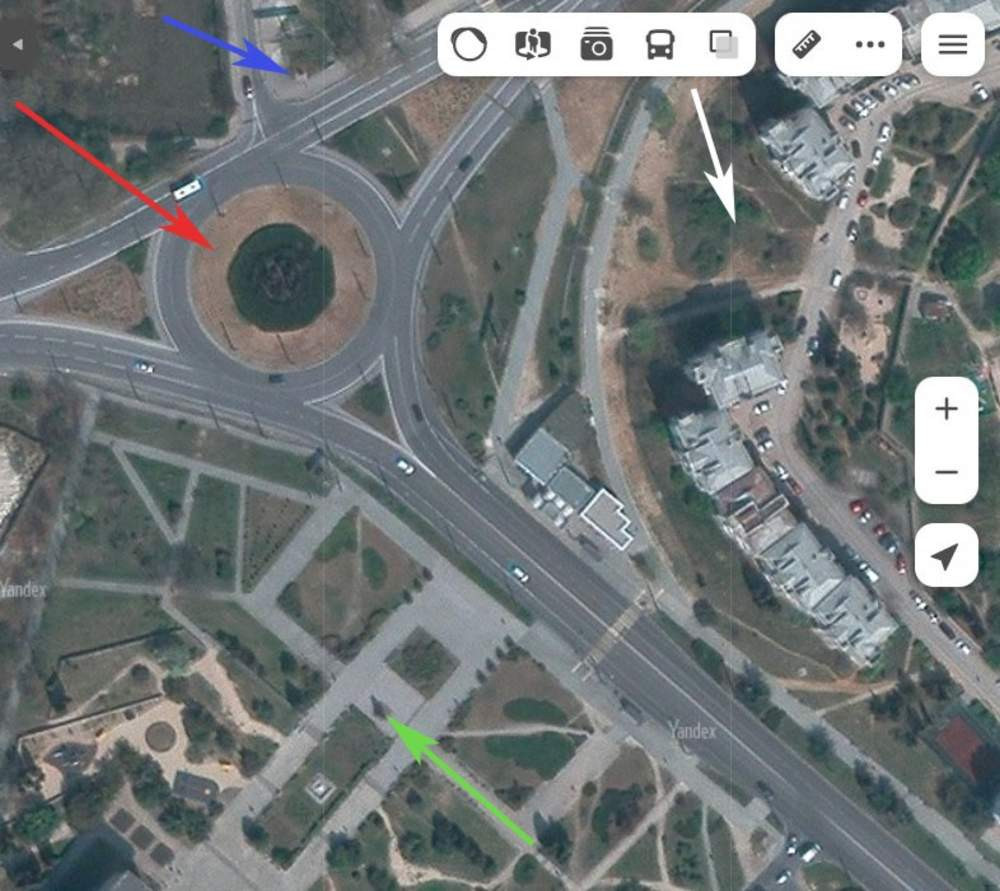Viewport: 1000px width, 891px height.
Task: Zoom out with the minus button
Action: coord(946,472)
